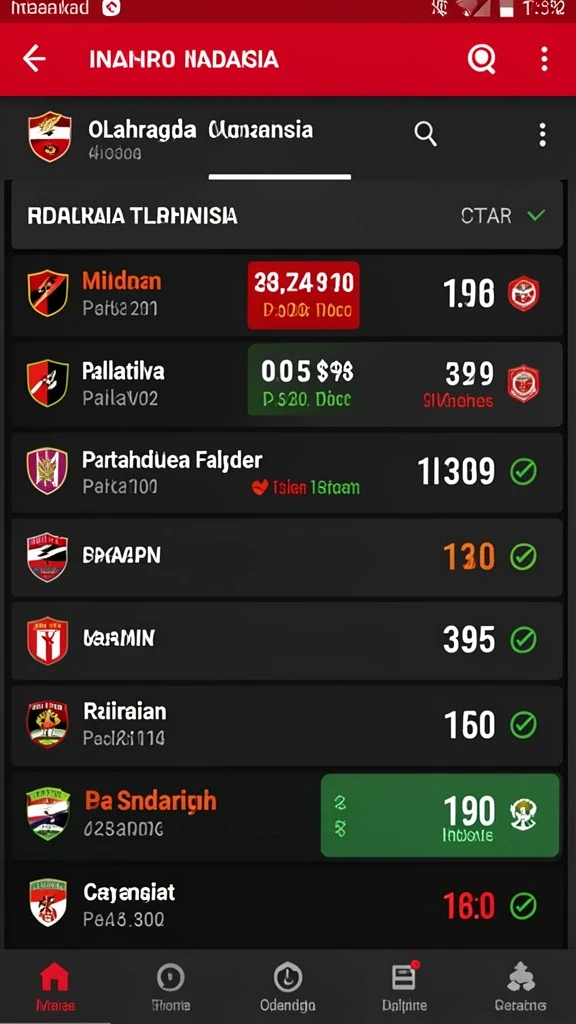The image size is (576, 1024).
Task: Open the Miidnan row
Action: click(x=287, y=296)
